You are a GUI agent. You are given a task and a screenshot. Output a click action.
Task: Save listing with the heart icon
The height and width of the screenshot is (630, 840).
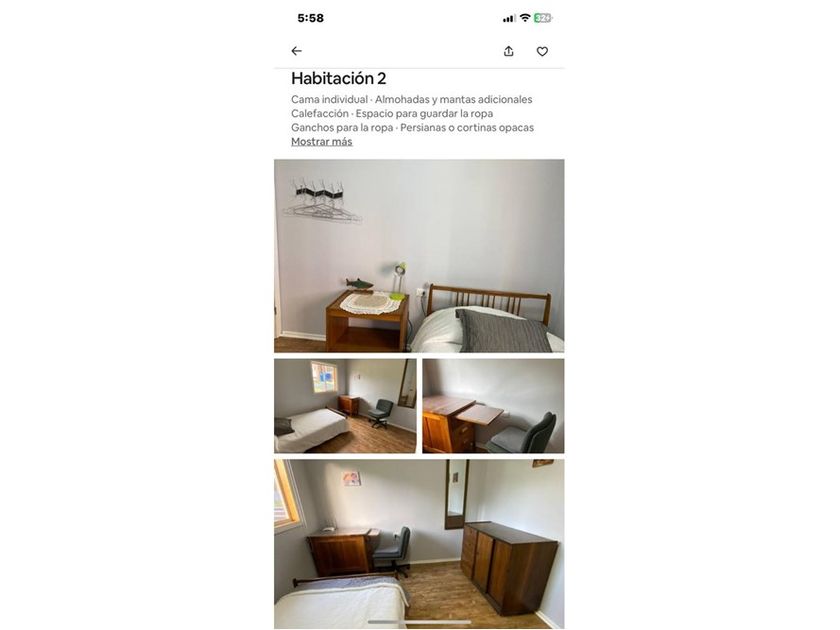tap(542, 51)
